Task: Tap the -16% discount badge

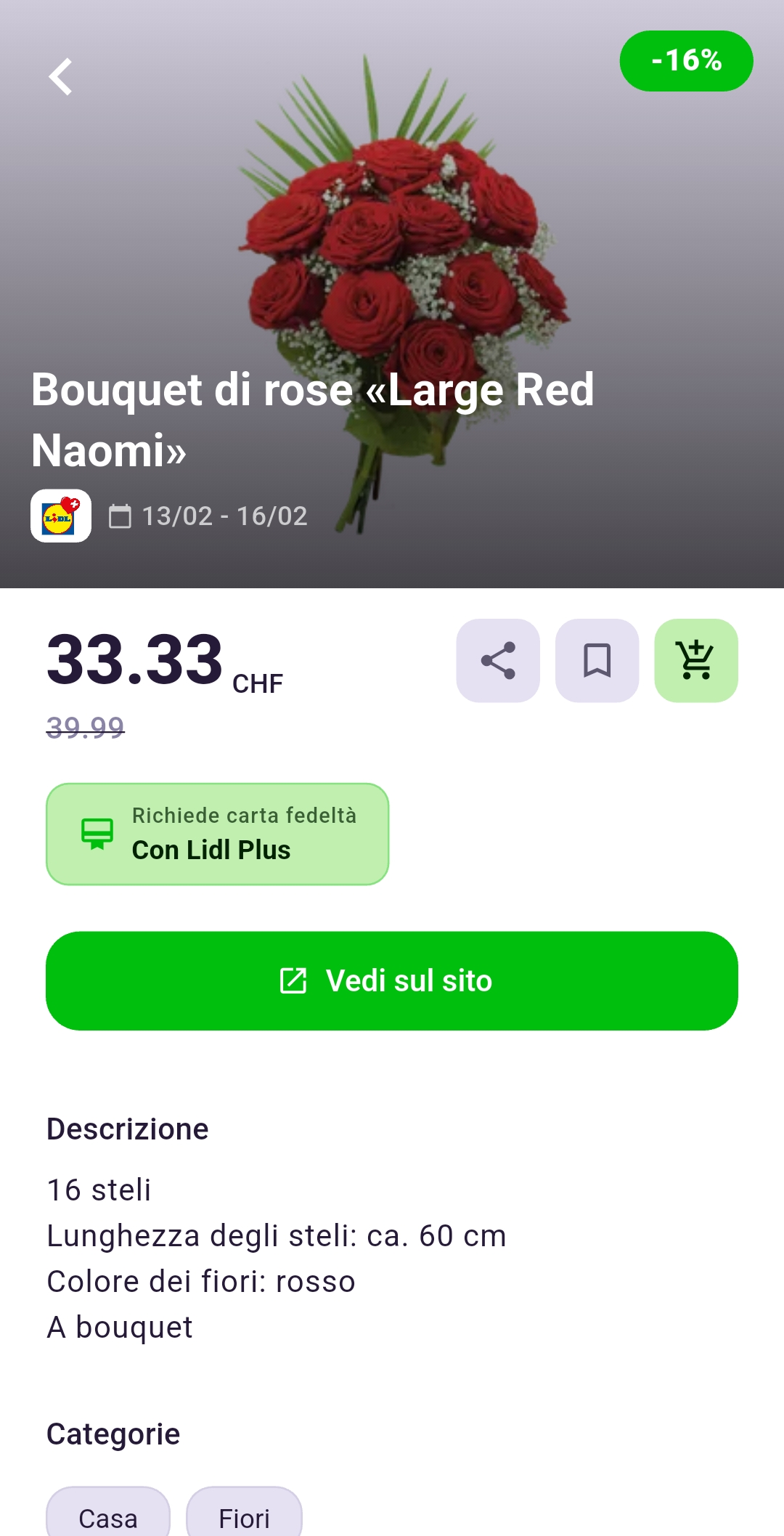Action: point(686,61)
